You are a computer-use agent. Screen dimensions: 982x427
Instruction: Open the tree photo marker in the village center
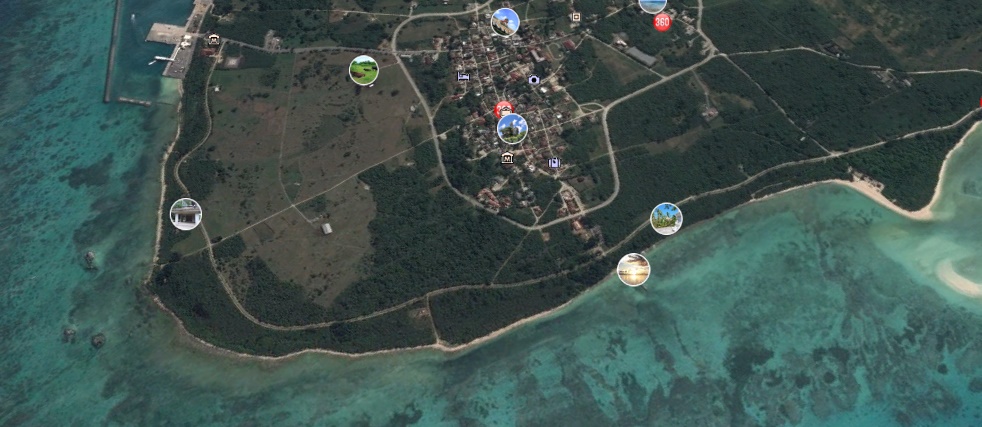pyautogui.click(x=512, y=129)
